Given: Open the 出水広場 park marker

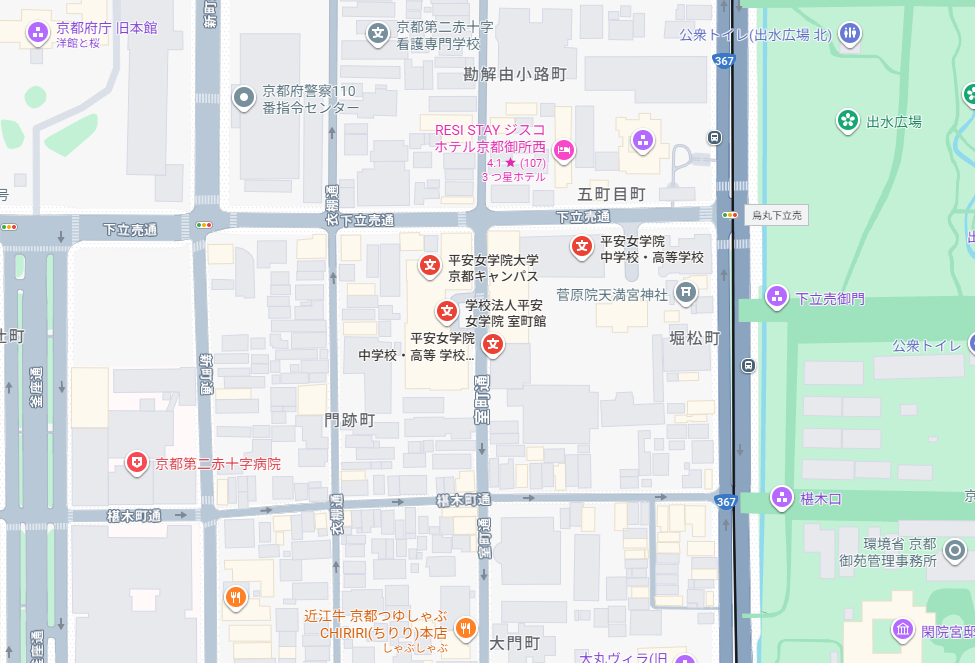Looking at the screenshot, I should (x=848, y=121).
